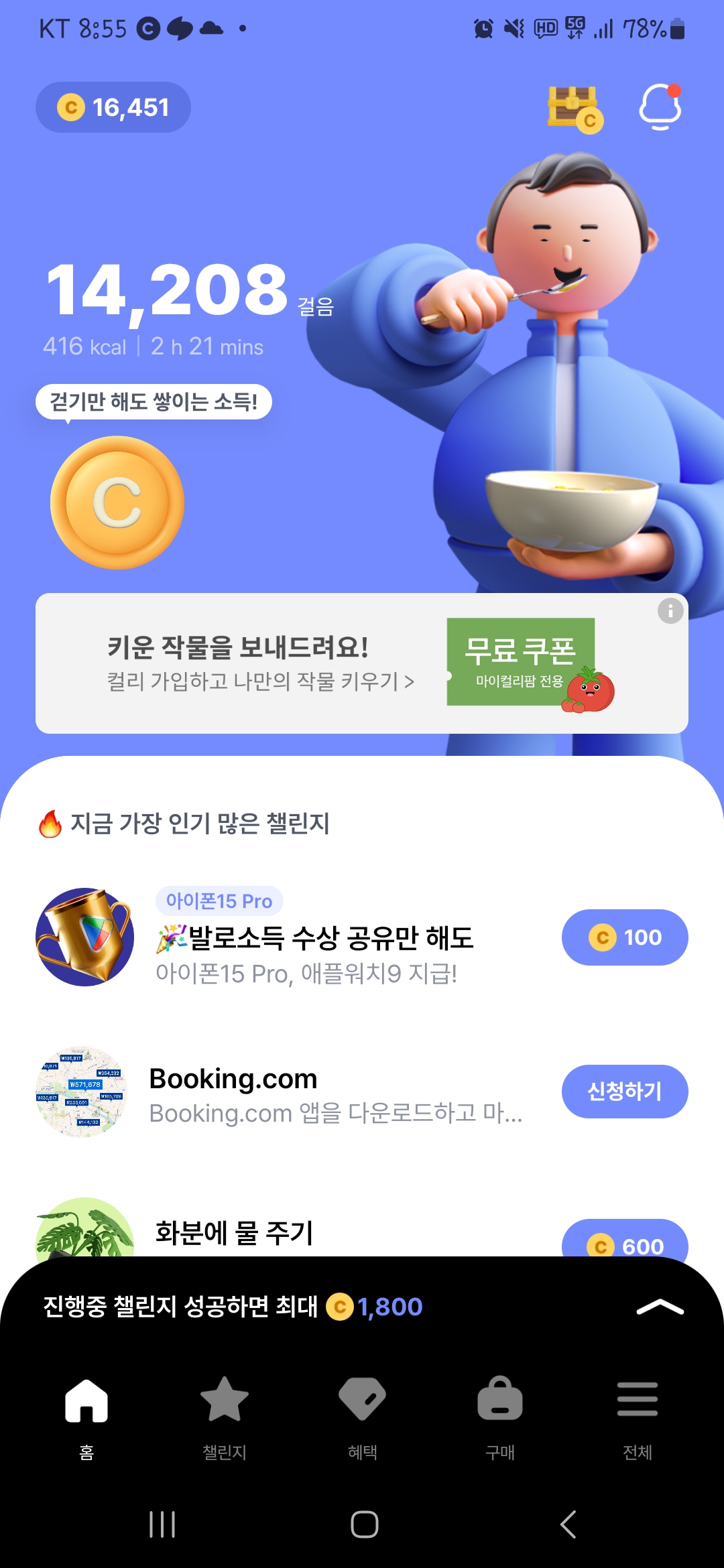Tap the ad info icon on banner

pos(670,611)
